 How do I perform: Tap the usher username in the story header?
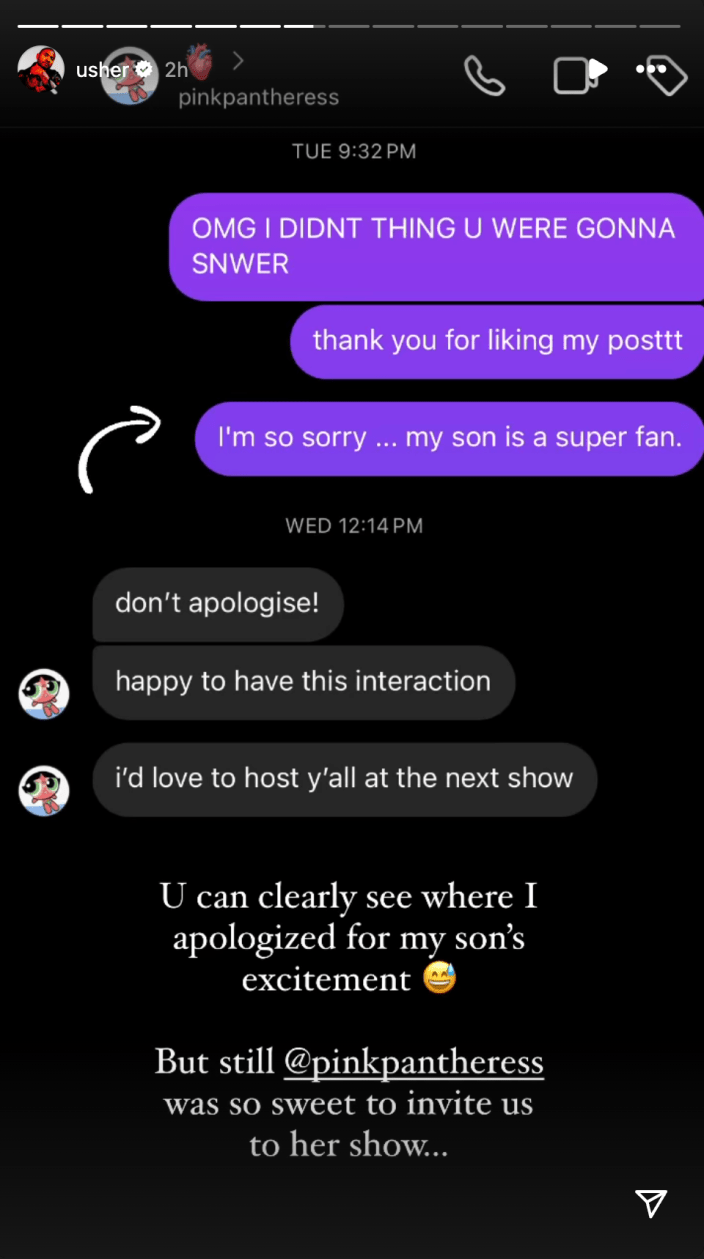coord(102,70)
